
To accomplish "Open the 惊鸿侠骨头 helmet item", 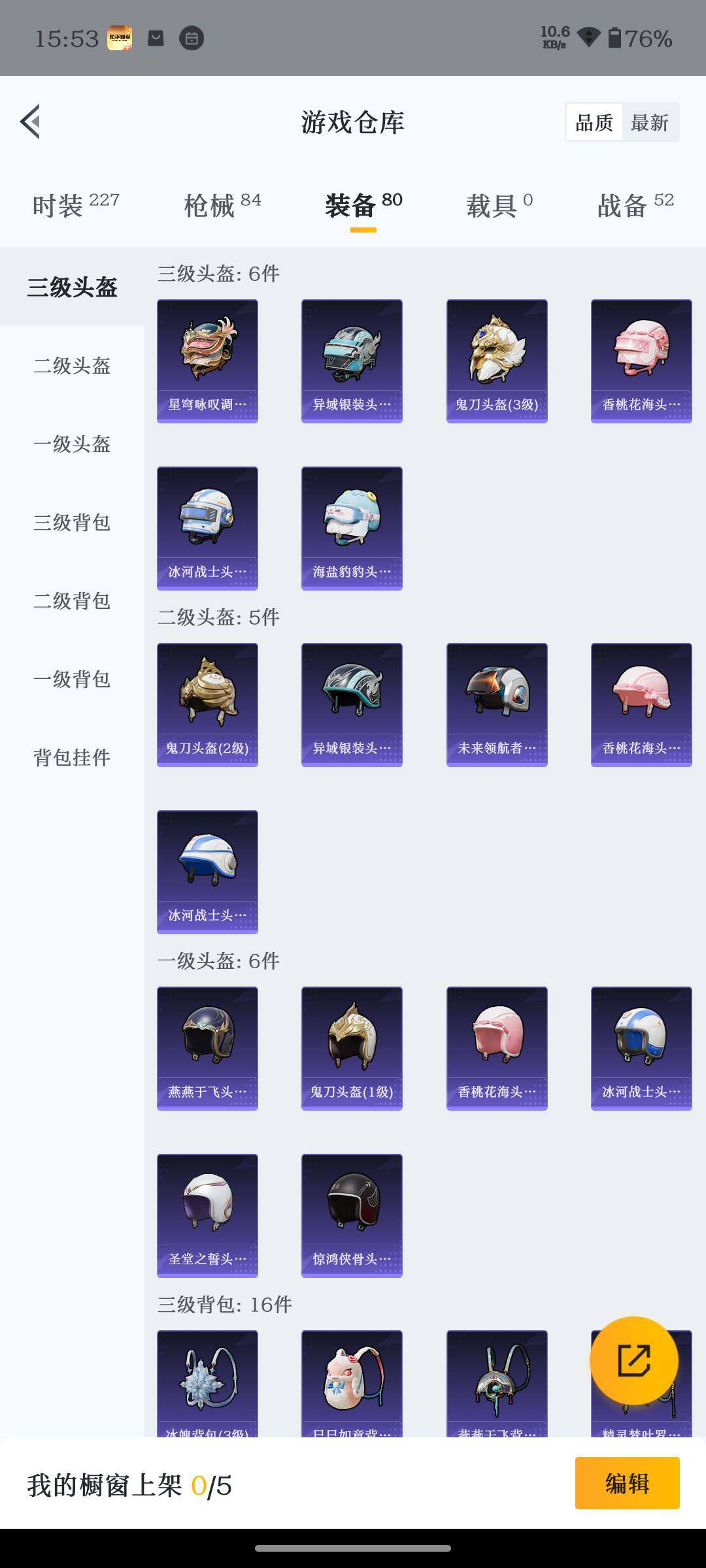I will coord(352,1215).
